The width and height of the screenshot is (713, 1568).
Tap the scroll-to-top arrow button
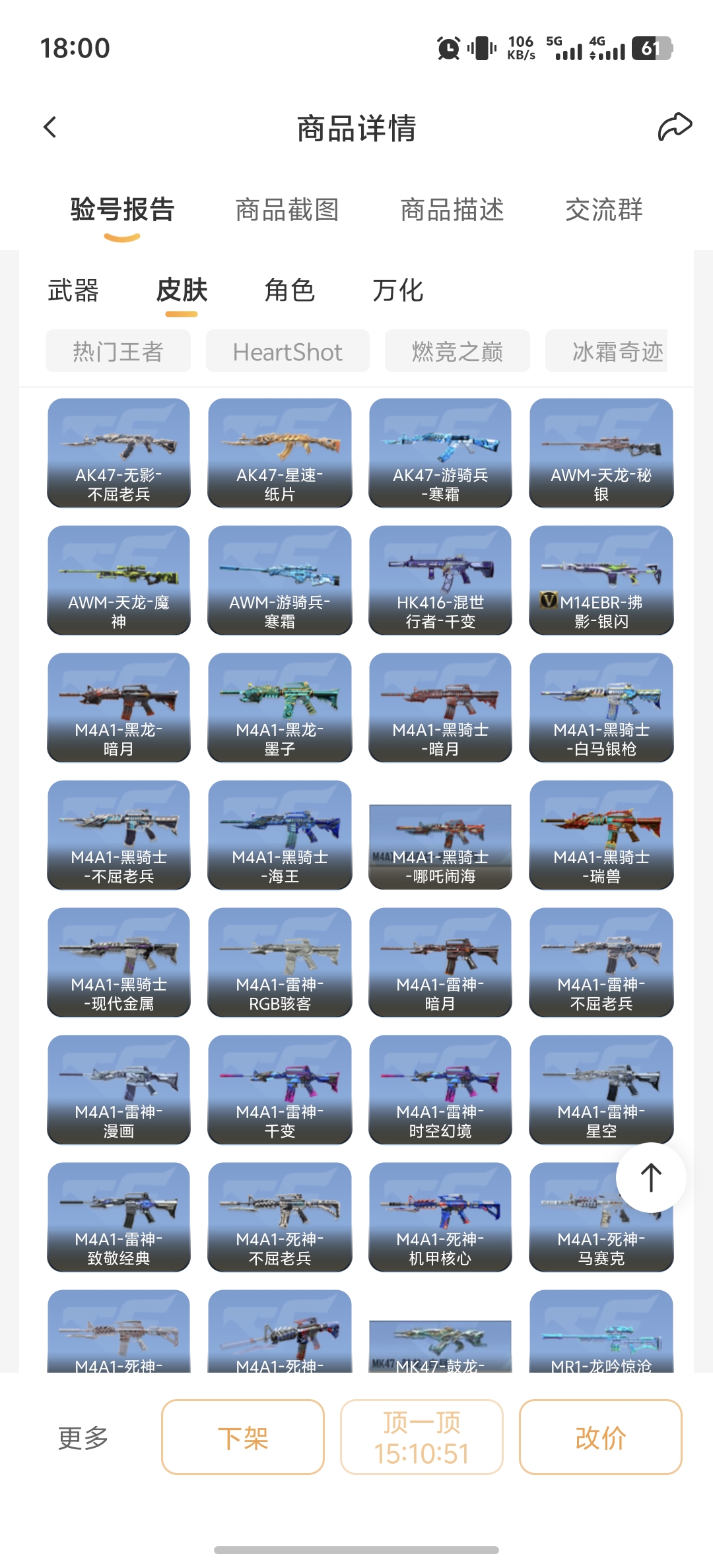(x=651, y=1177)
